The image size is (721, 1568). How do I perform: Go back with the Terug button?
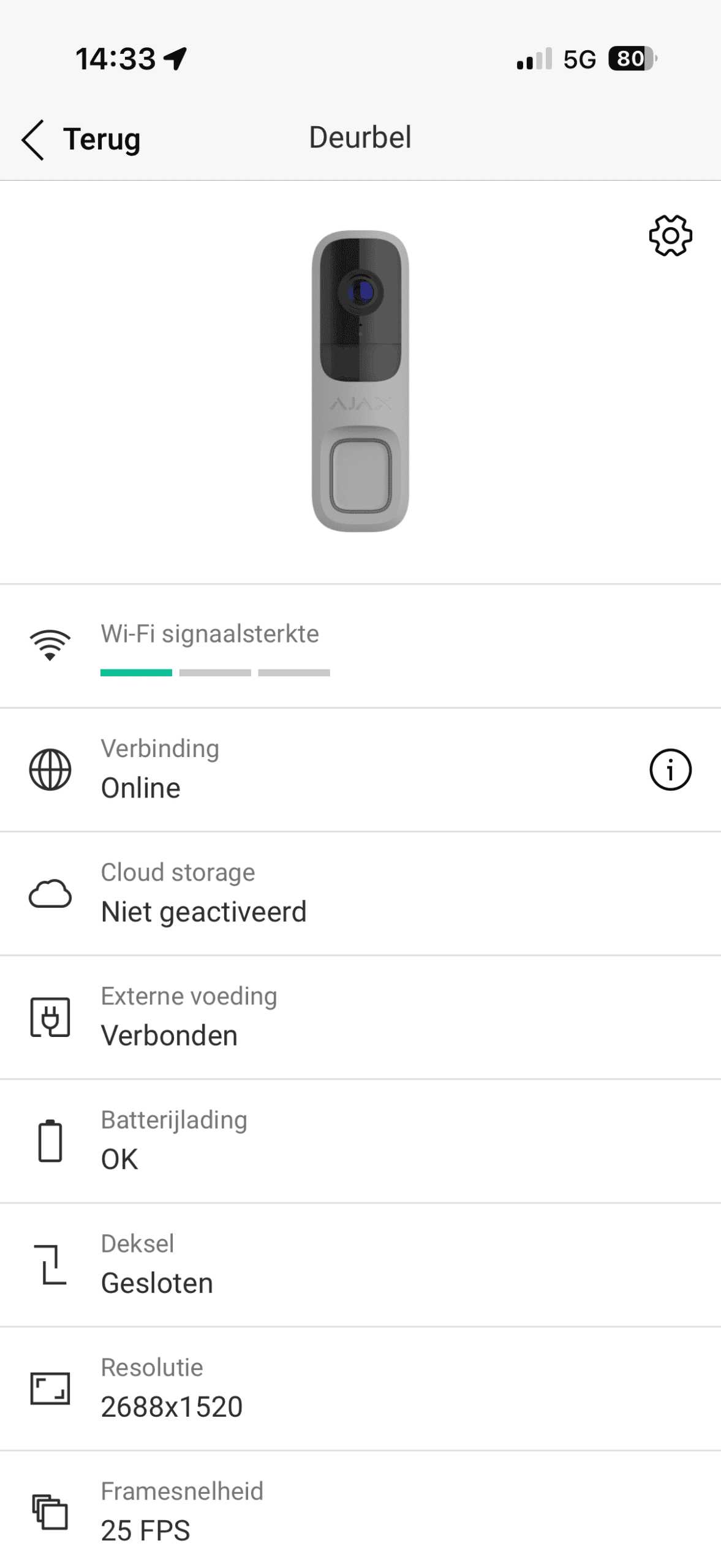coord(81,139)
